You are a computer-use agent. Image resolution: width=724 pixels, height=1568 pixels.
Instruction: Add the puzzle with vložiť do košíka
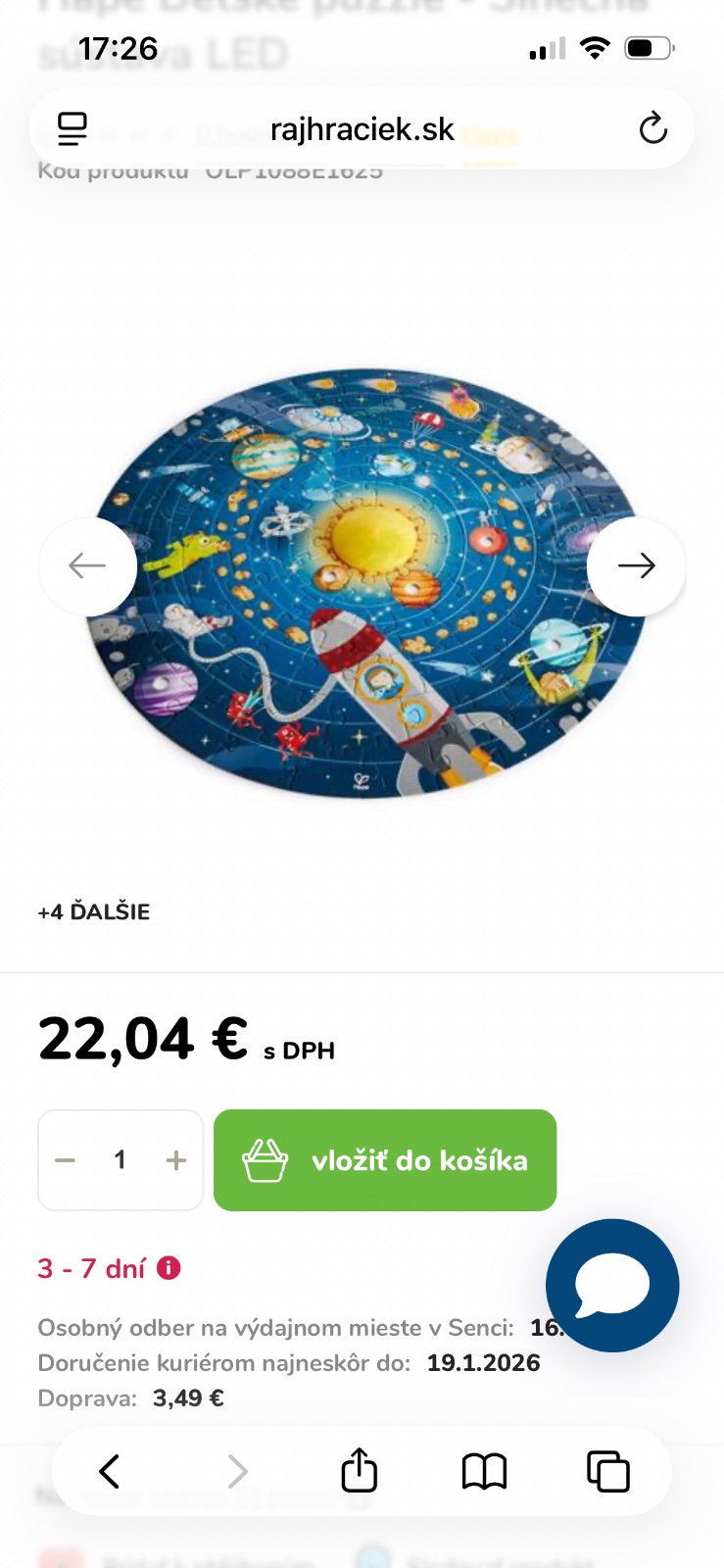385,1160
